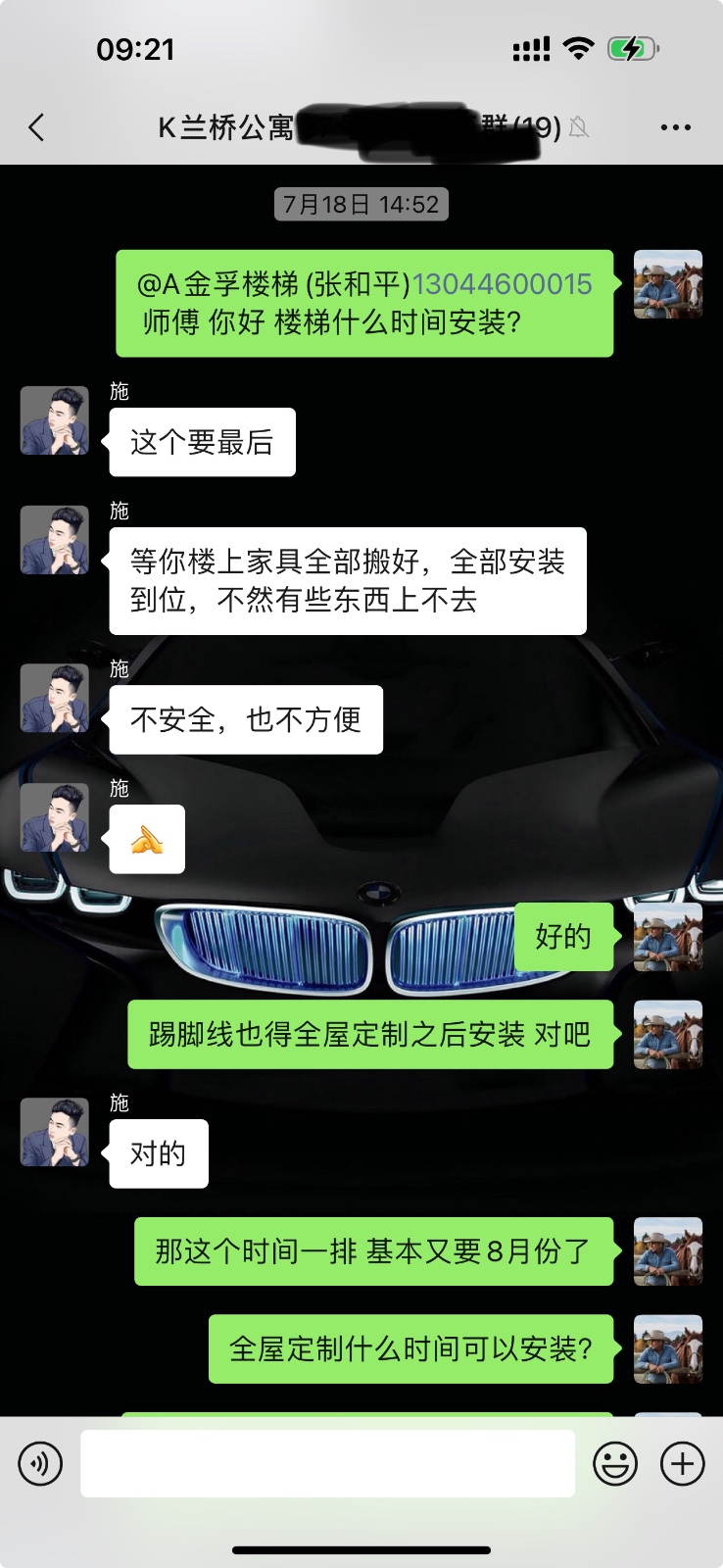Image resolution: width=723 pixels, height=1568 pixels.
Task: Tap phone number 13044600015 link
Action: (x=502, y=284)
